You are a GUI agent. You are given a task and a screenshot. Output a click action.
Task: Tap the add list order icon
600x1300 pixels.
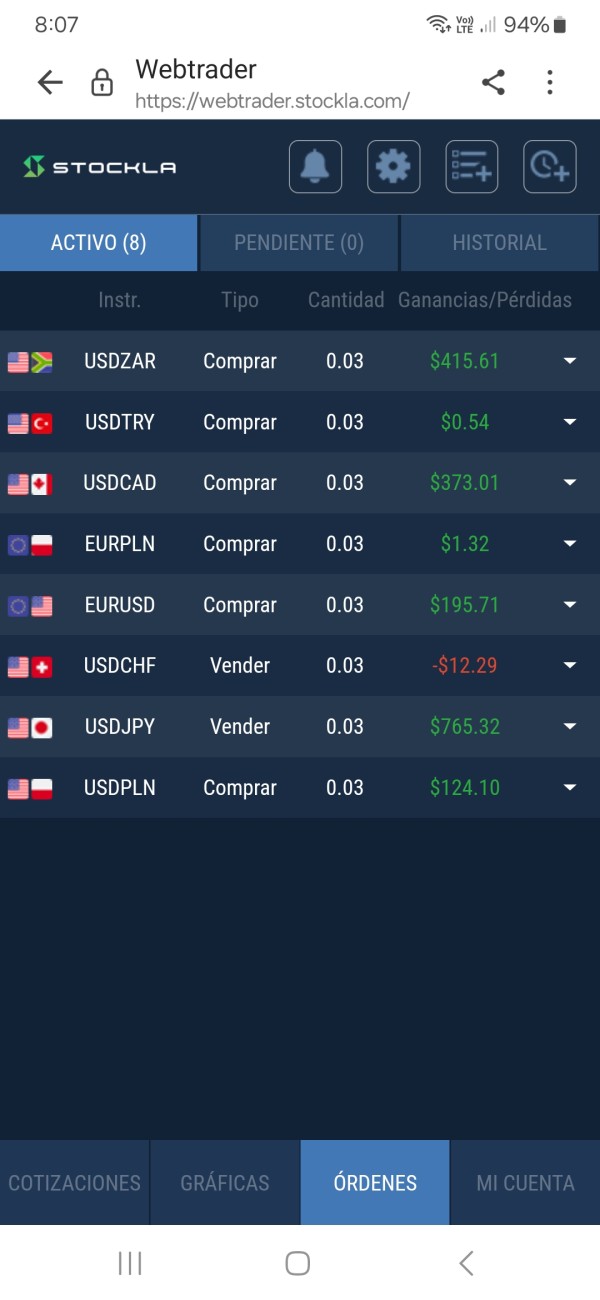[x=471, y=166]
